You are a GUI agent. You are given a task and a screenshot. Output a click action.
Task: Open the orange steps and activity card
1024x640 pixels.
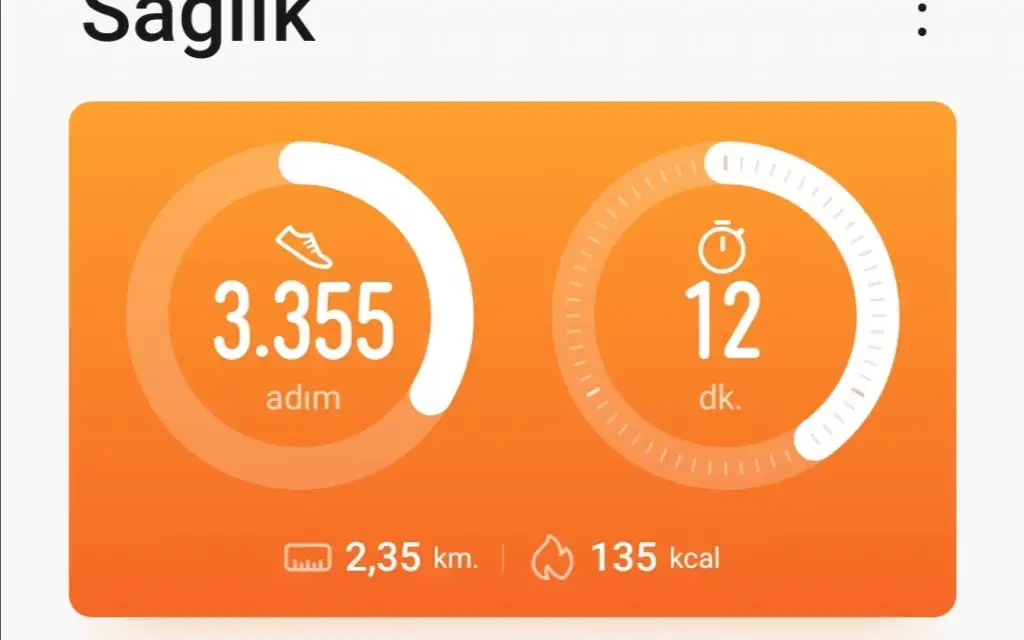(x=512, y=360)
